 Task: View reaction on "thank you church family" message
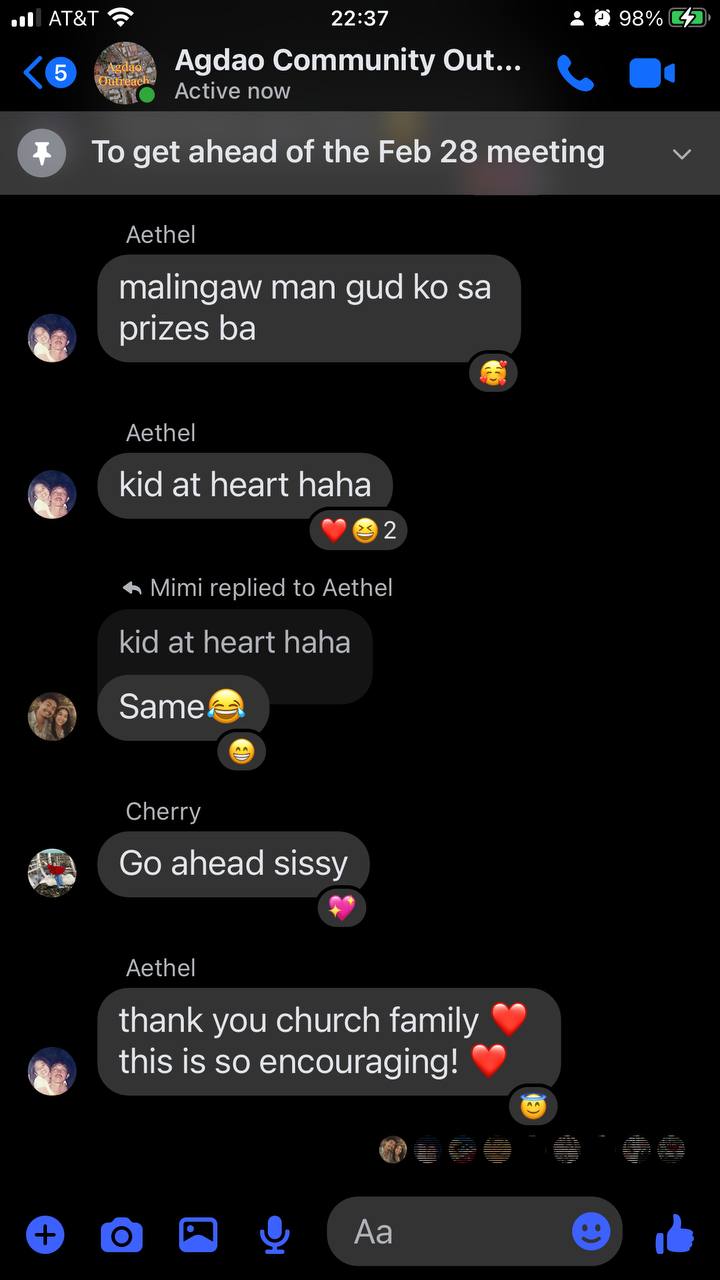pyautogui.click(x=532, y=1106)
